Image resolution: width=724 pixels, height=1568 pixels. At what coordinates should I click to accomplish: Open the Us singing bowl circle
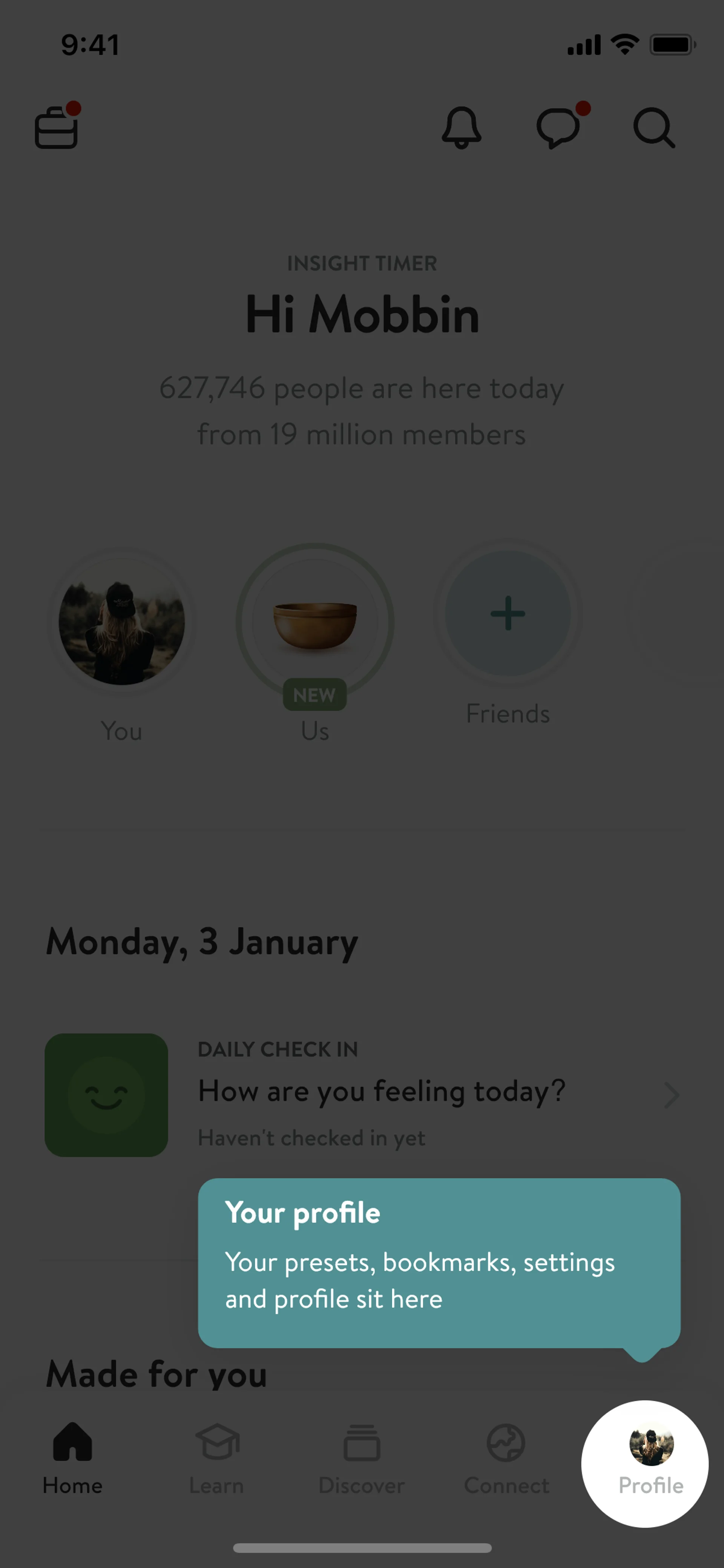314,622
